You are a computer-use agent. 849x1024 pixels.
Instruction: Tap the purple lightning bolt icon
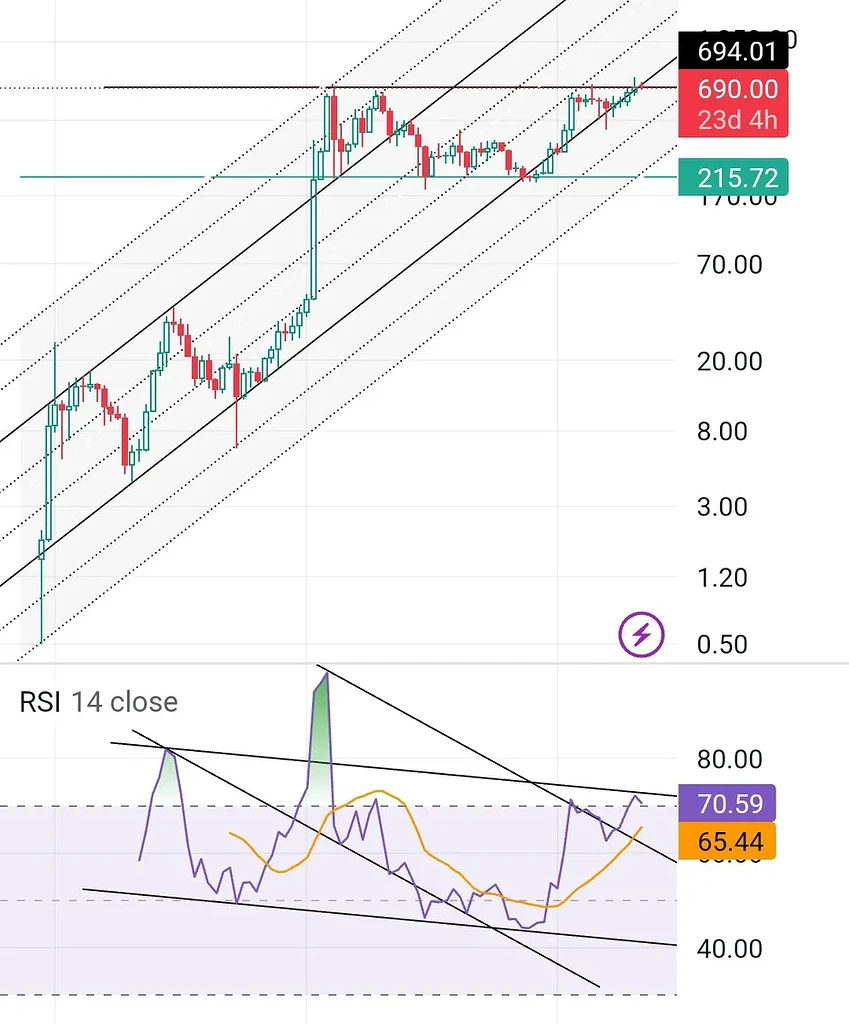coord(641,634)
